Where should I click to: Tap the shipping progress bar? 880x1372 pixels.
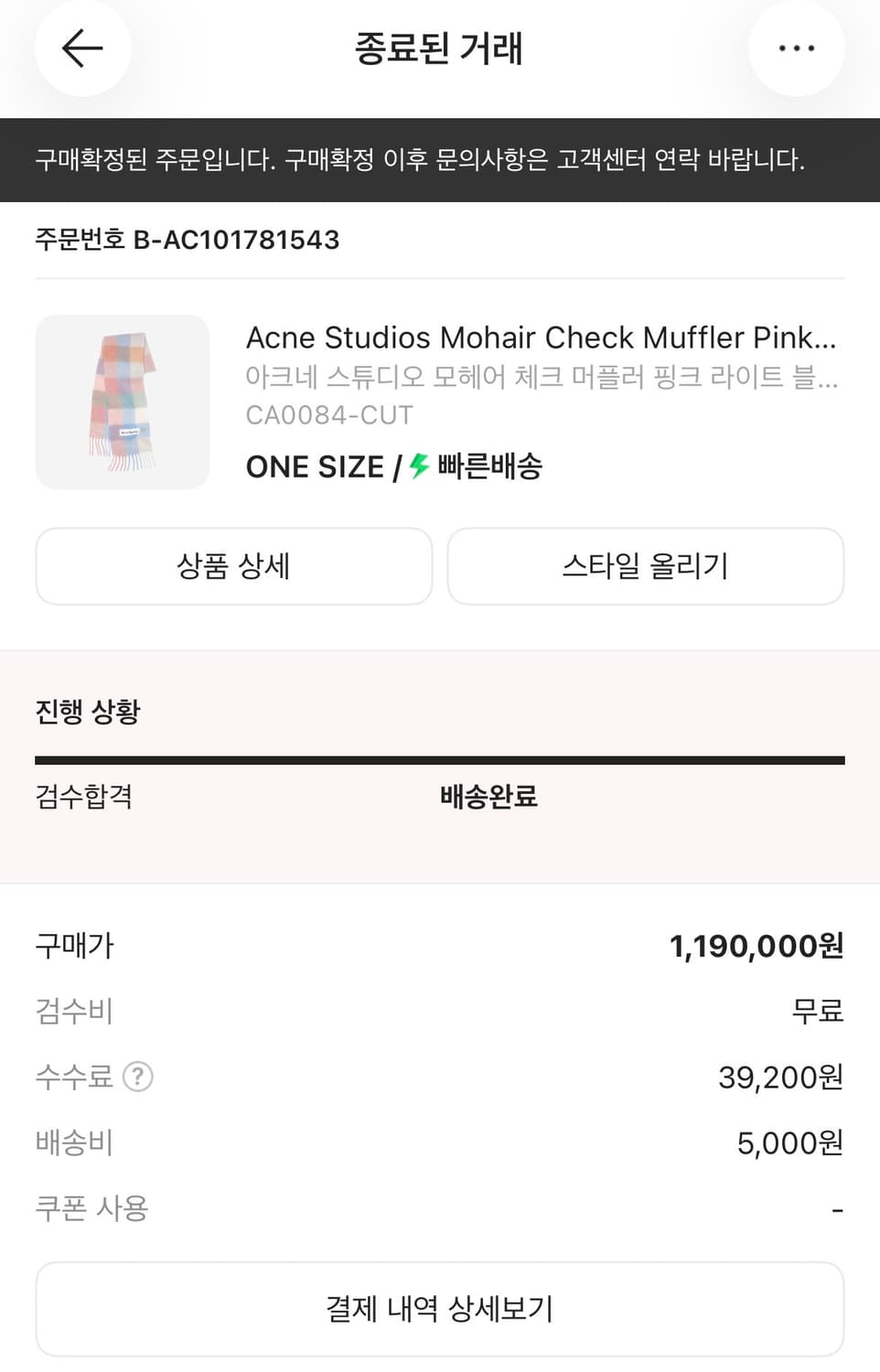point(440,758)
